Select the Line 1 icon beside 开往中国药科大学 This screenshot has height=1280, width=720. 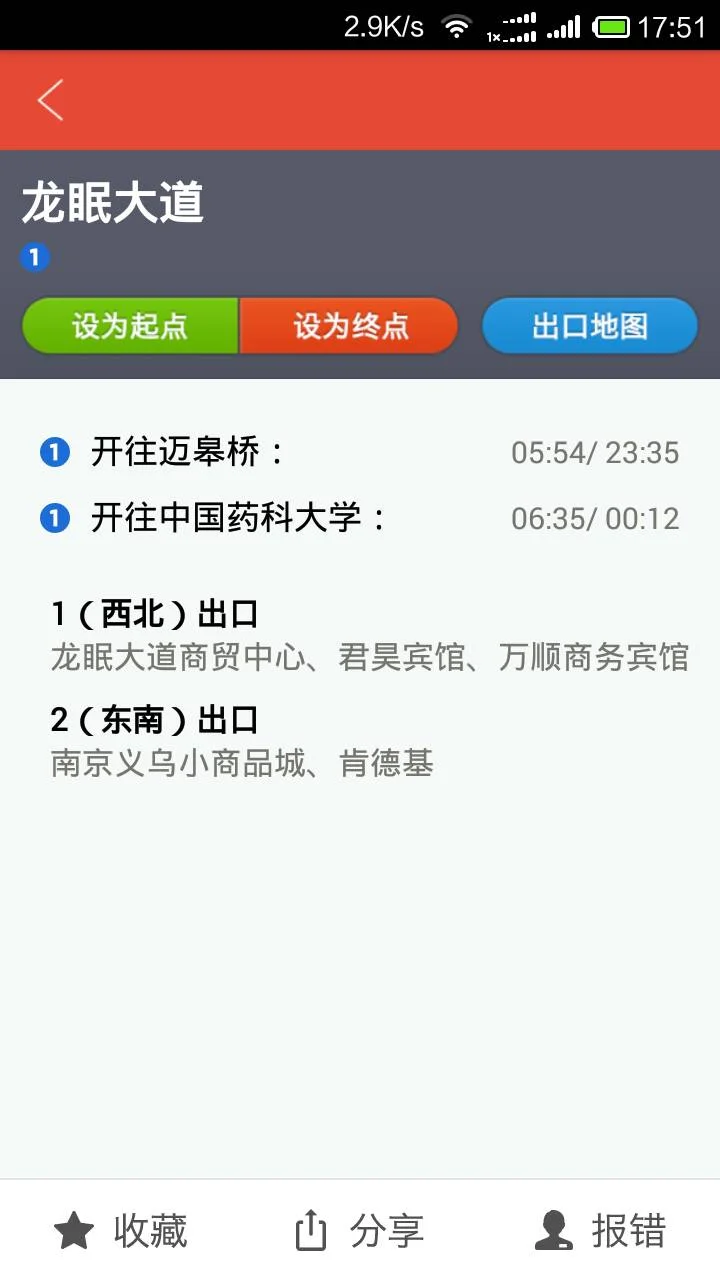point(55,518)
